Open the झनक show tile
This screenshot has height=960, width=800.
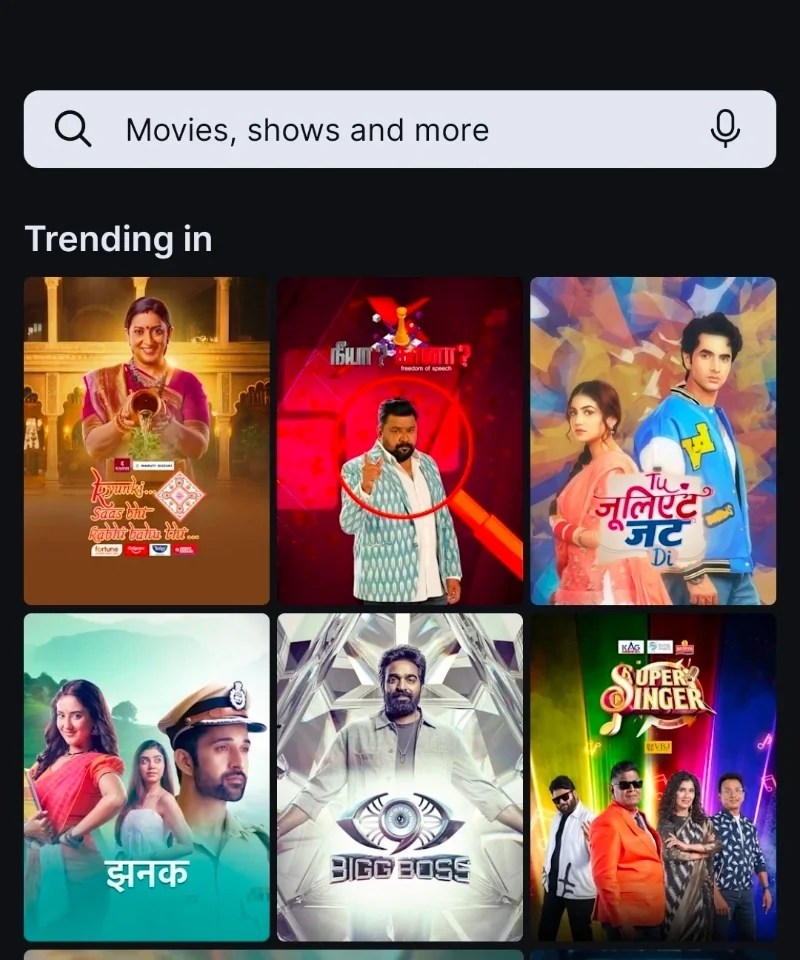click(147, 777)
